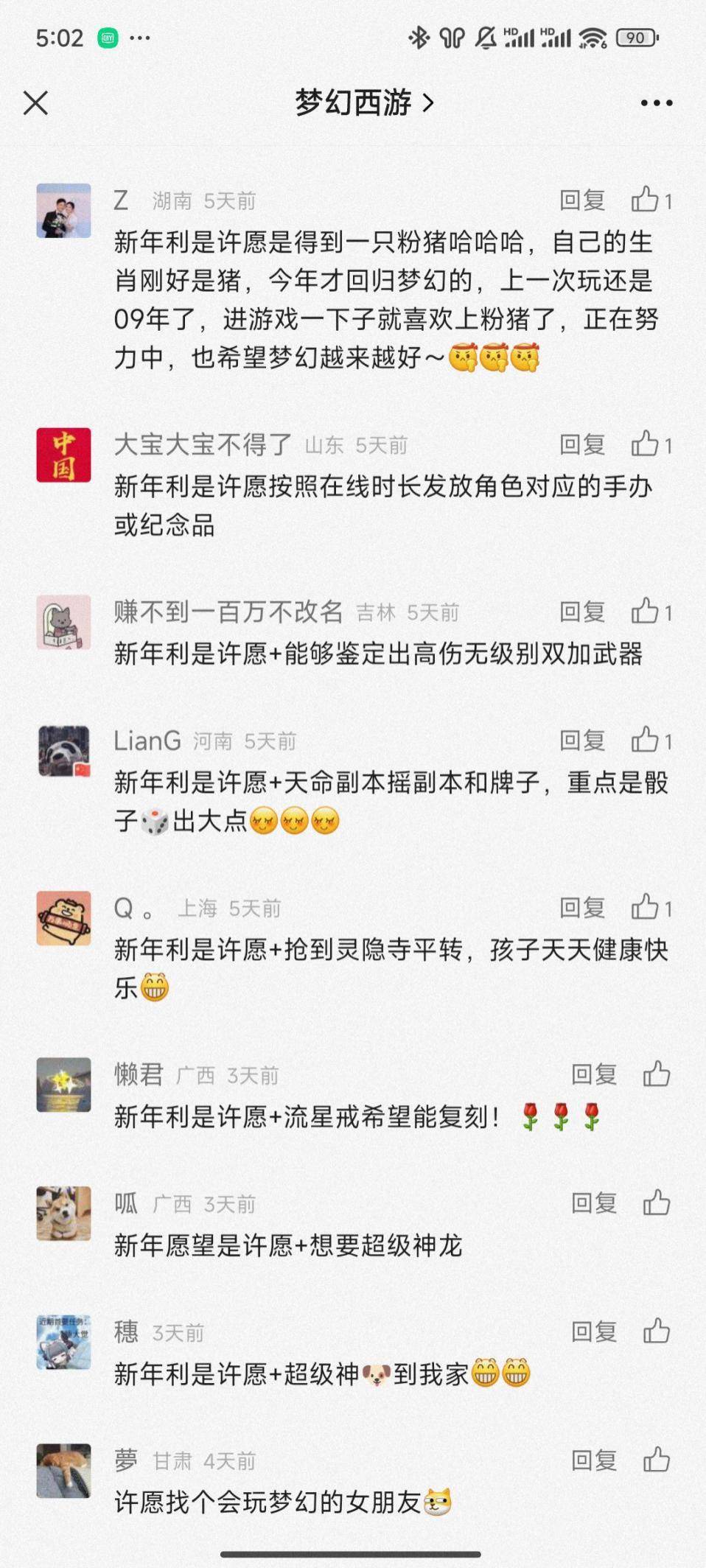The height and width of the screenshot is (1568, 706).
Task: Open the three-dot overflow menu
Action: tap(656, 103)
